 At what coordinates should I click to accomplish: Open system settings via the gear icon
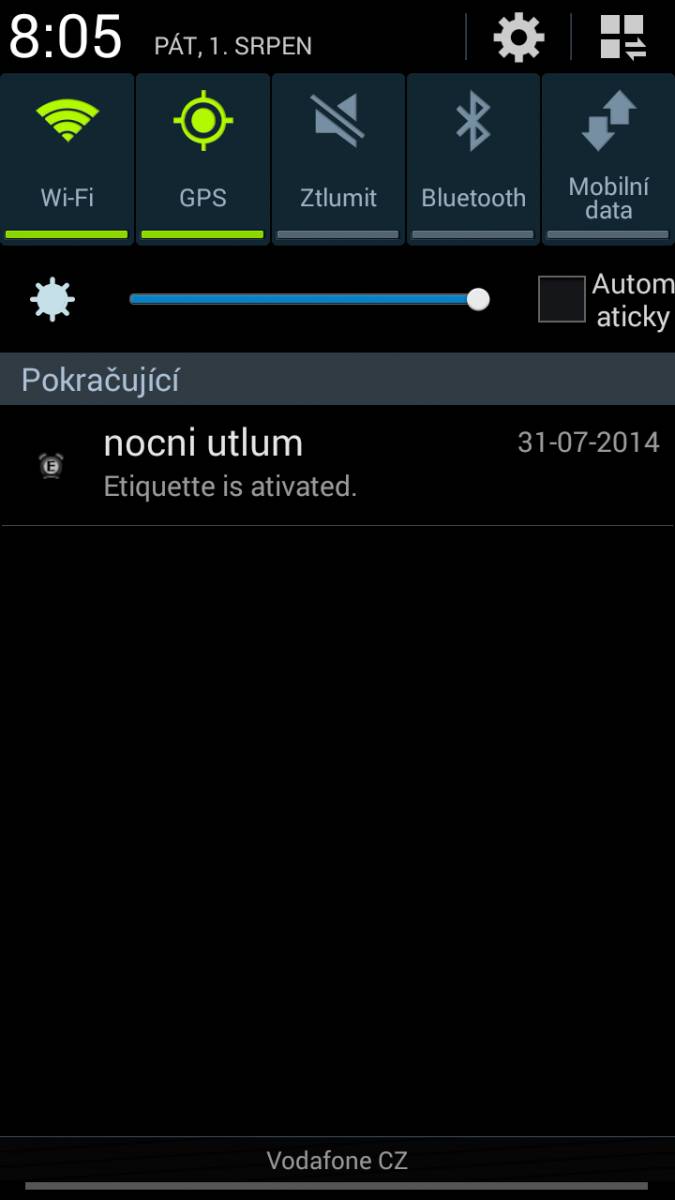click(519, 38)
